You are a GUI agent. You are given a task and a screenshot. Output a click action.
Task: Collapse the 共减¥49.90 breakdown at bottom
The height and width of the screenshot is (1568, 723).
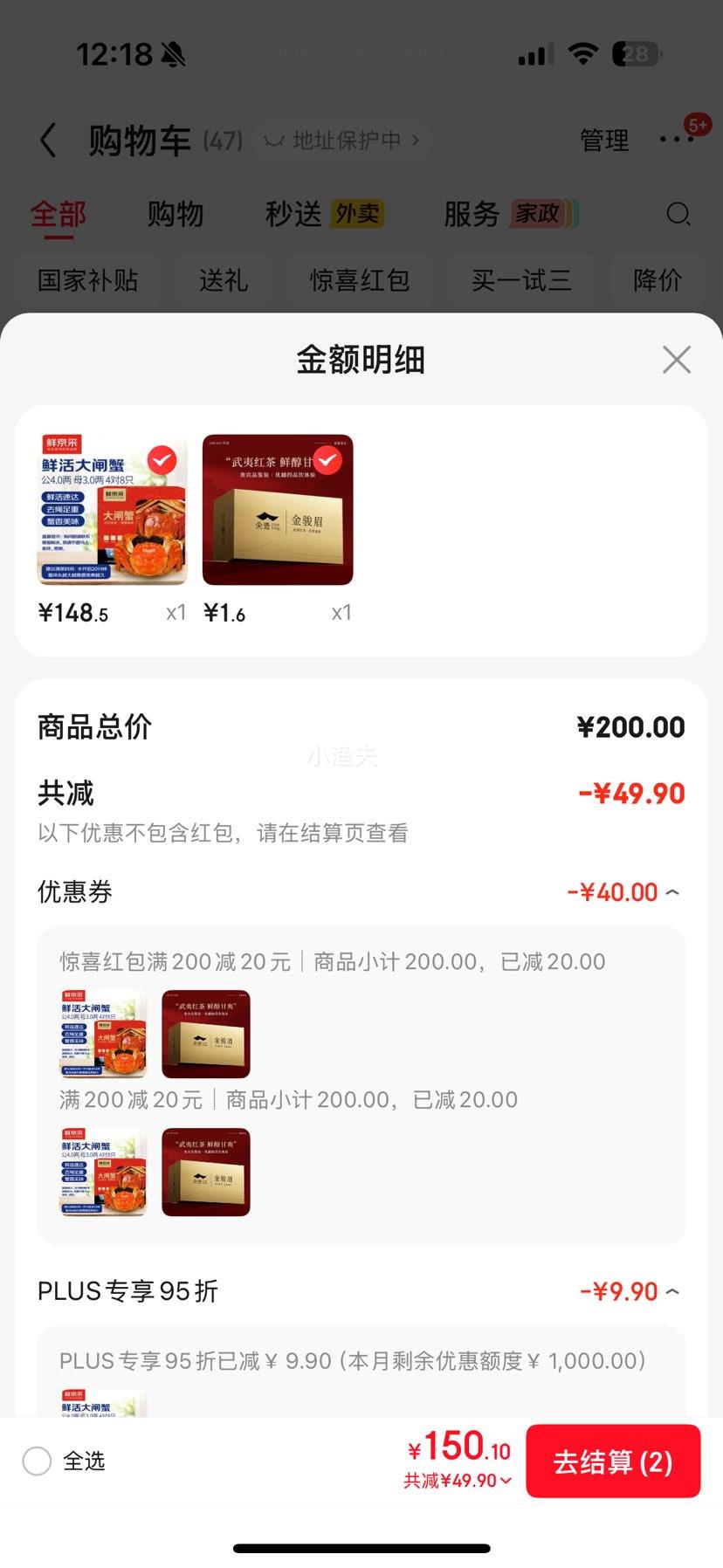(x=458, y=1481)
